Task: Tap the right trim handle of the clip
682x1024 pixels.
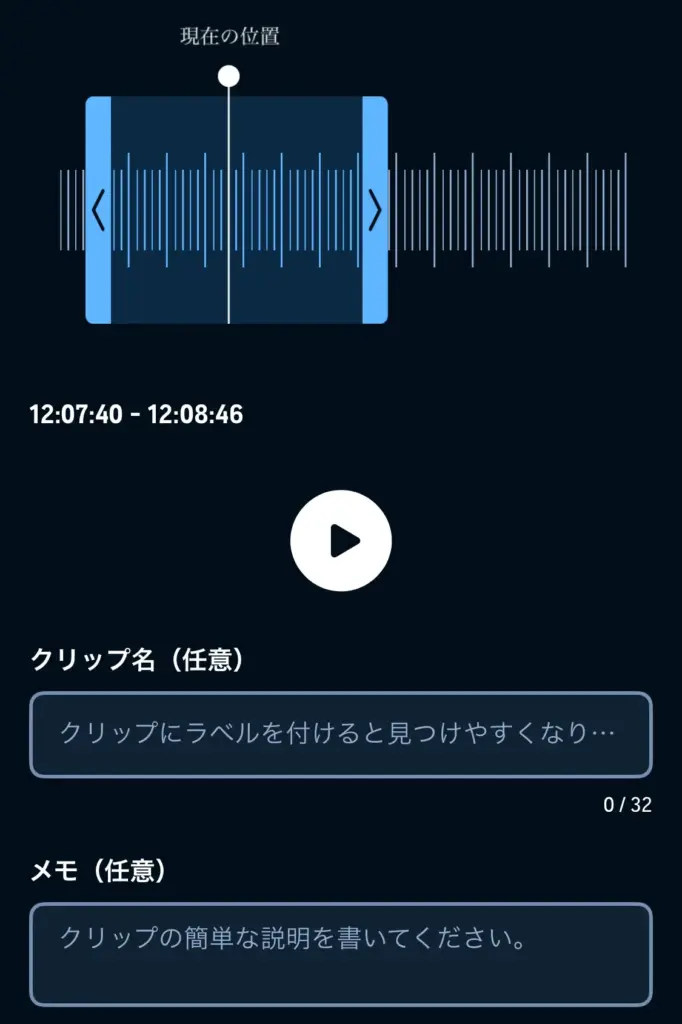Action: (x=375, y=210)
